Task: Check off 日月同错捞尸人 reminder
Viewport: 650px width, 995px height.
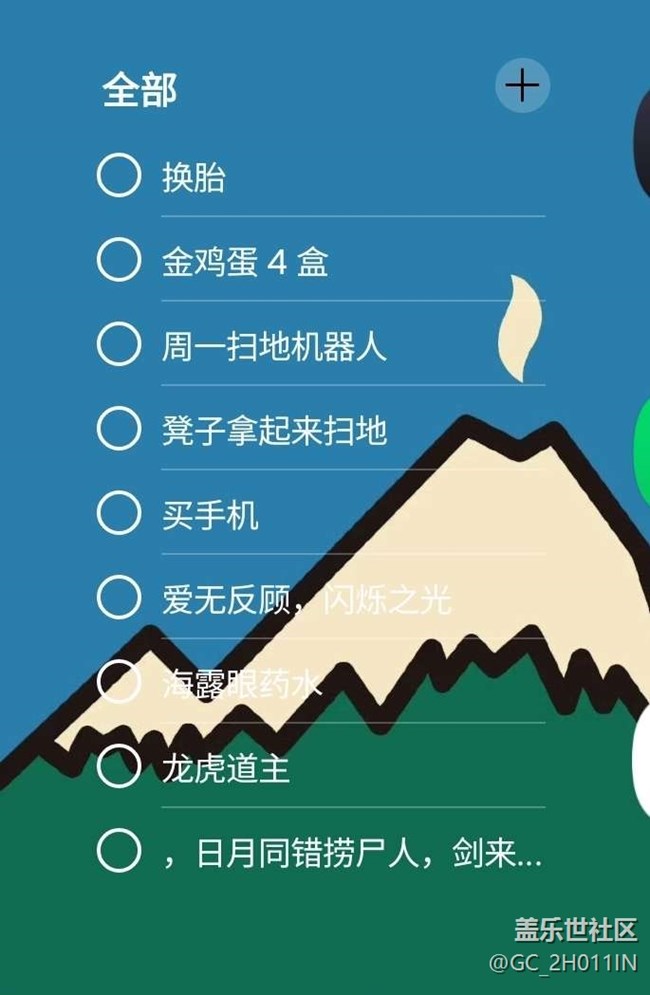Action: [119, 851]
